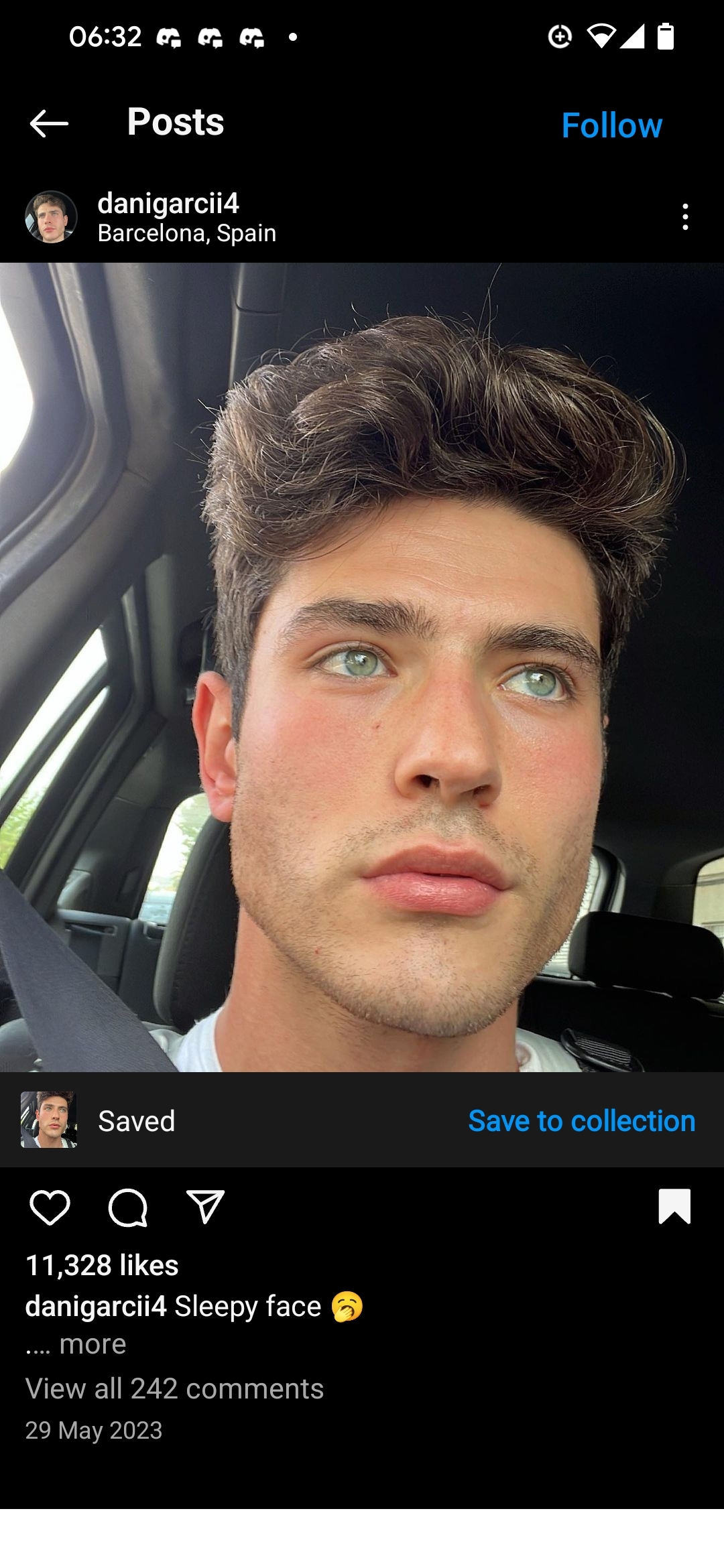Go back from the Posts screen
724x1568 pixels.
point(49,124)
